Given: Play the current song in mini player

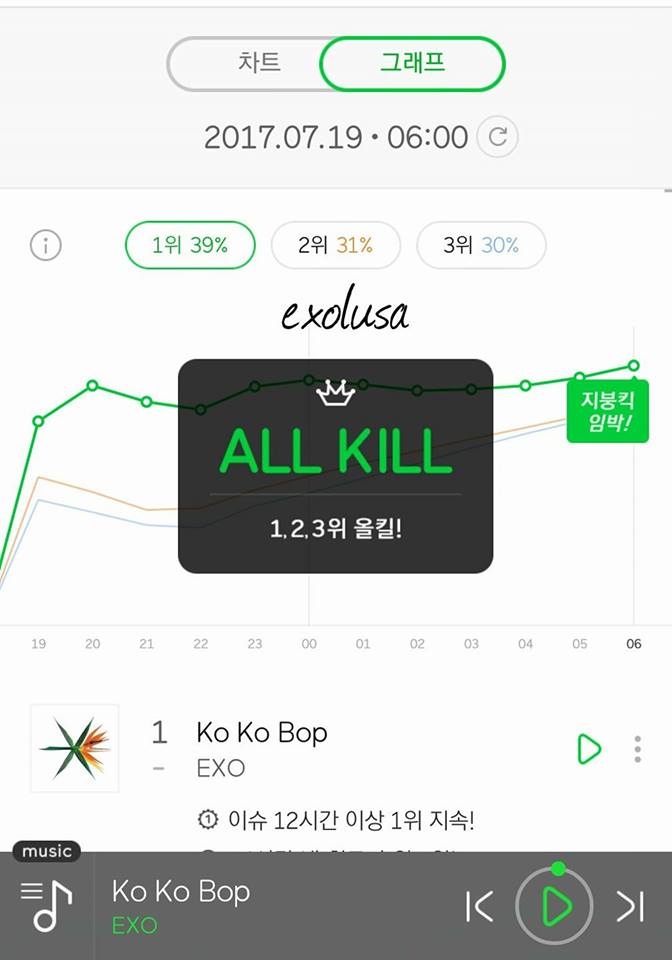Looking at the screenshot, I should tap(555, 906).
